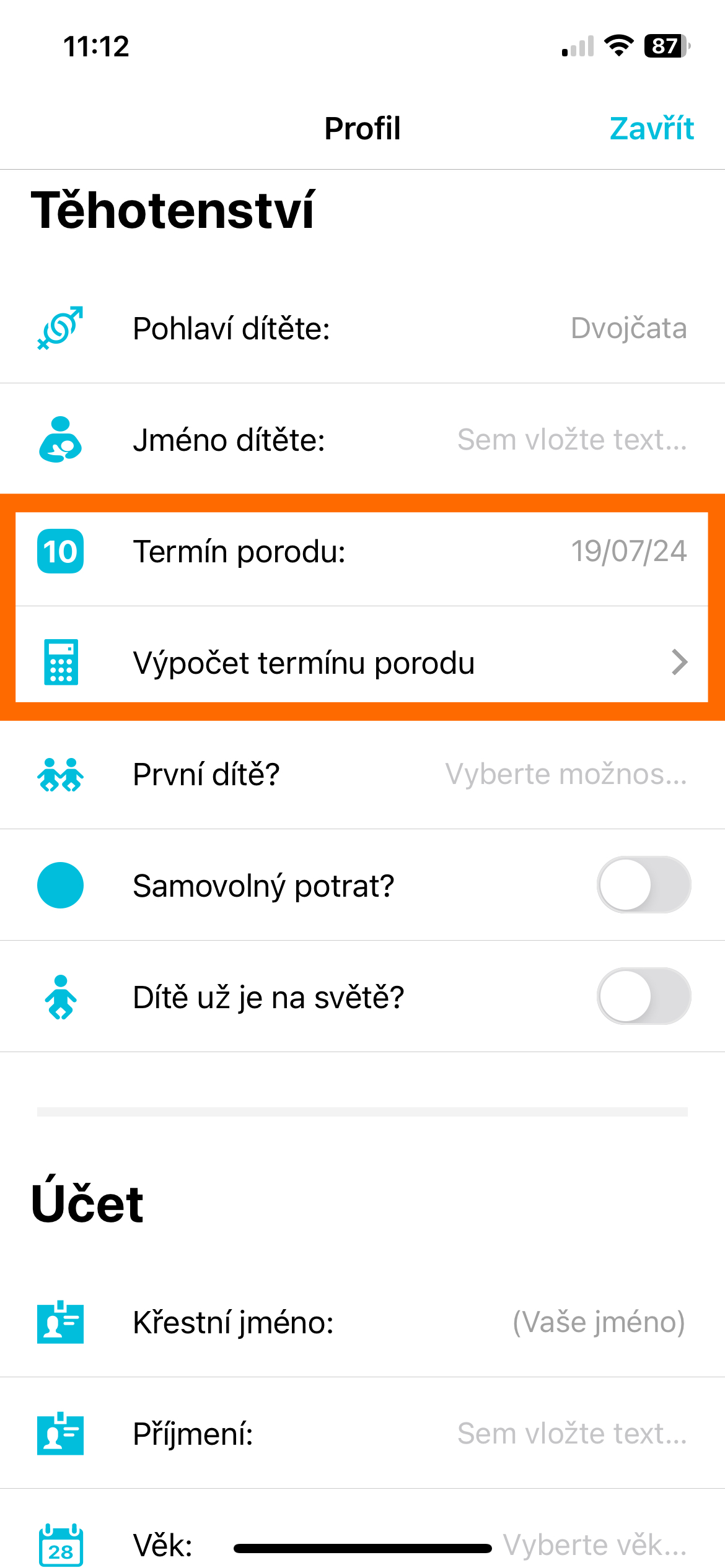This screenshot has width=725, height=1568.
Task: Select an option for První dítě?
Action: [565, 774]
